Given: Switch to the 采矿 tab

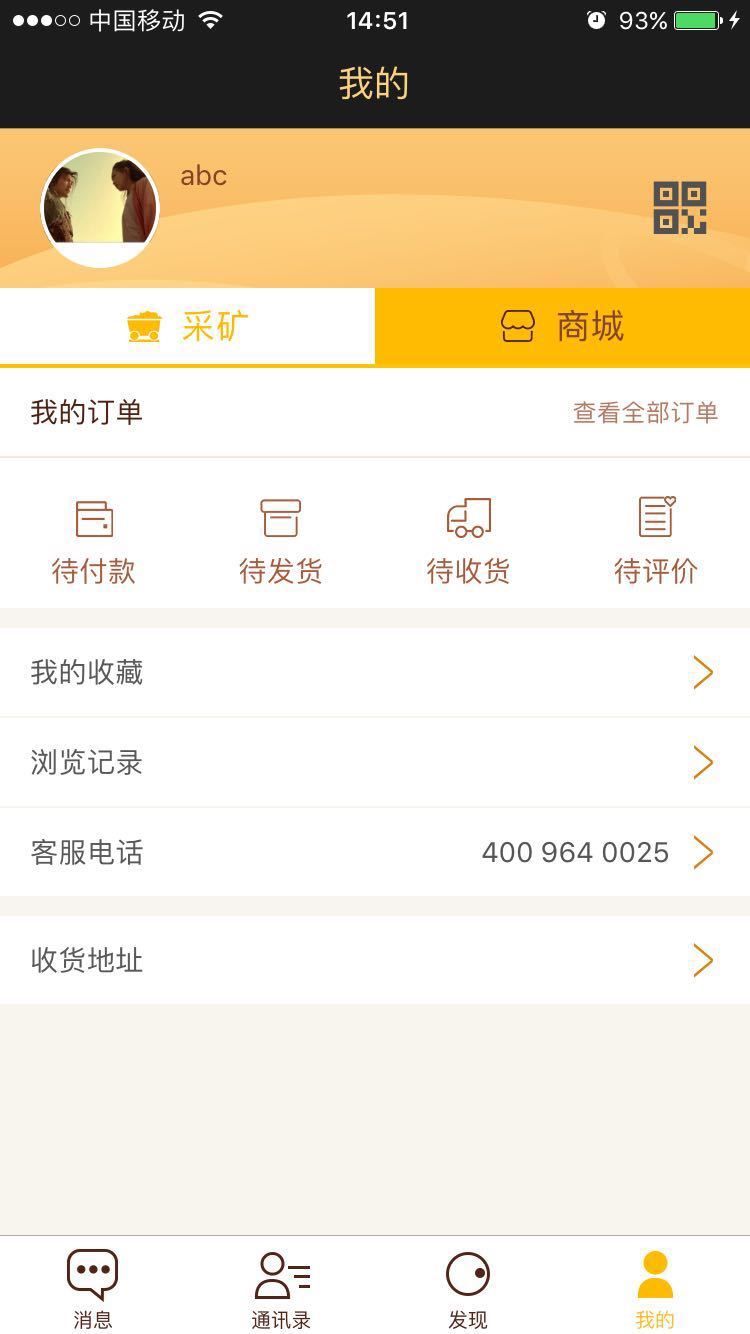Looking at the screenshot, I should (x=187, y=327).
